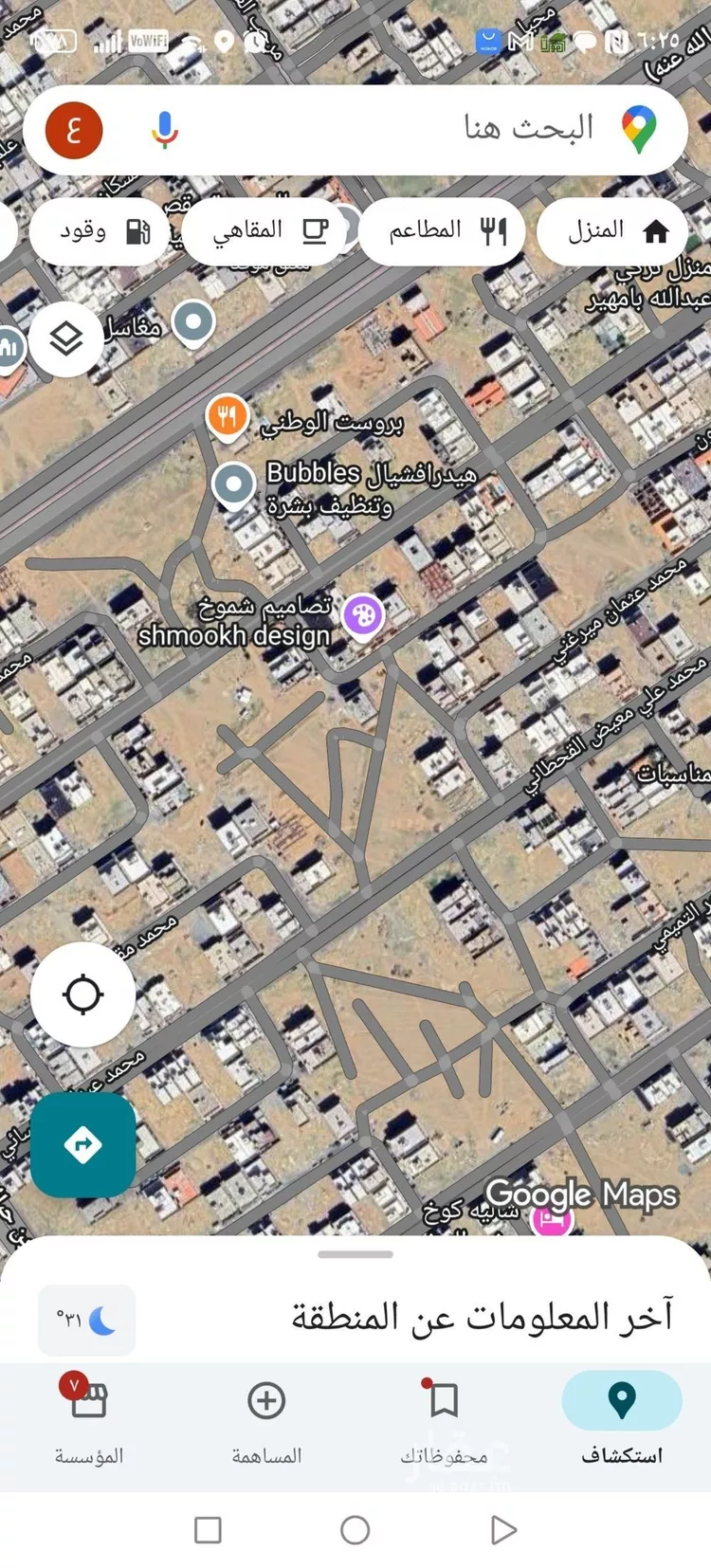Find وقود fuel stations nearby
This screenshot has height=1568, width=711.
click(100, 230)
